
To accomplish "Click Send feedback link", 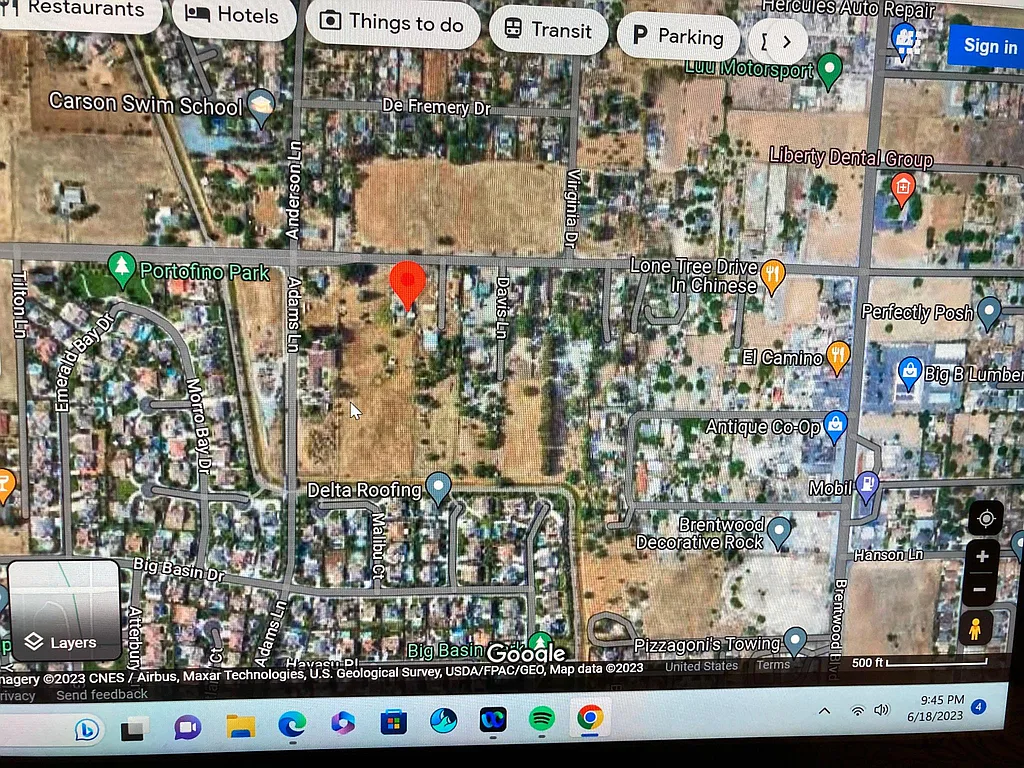I will (x=102, y=694).
